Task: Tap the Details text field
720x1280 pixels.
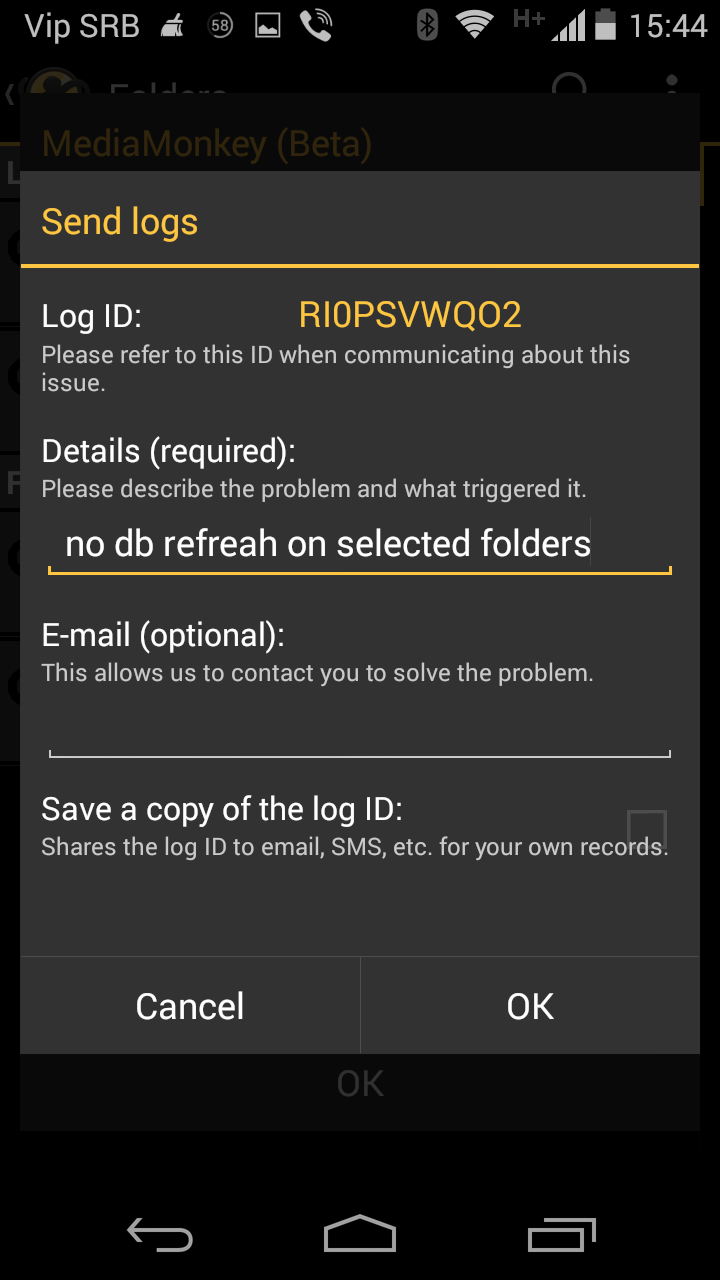Action: pyautogui.click(x=358, y=544)
